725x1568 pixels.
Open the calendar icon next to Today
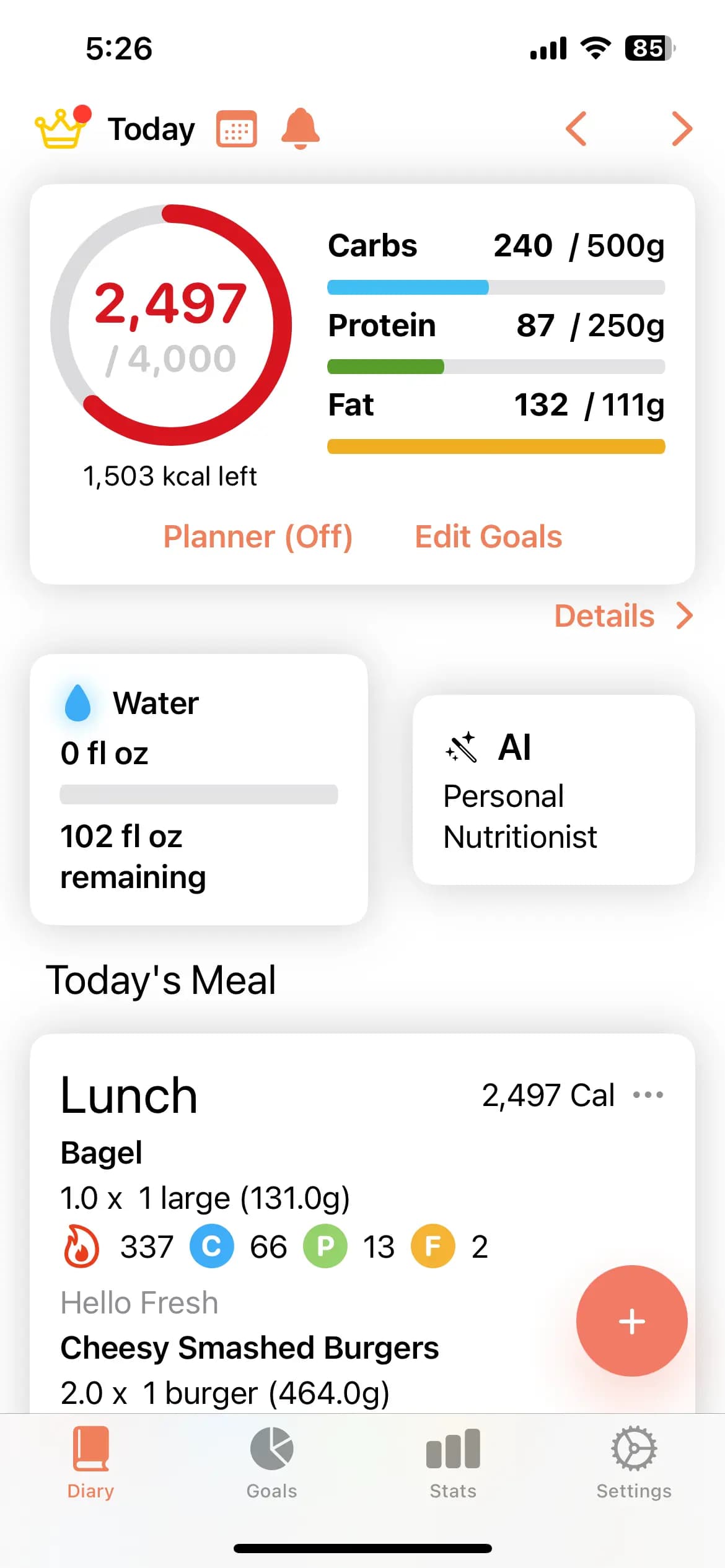[235, 129]
